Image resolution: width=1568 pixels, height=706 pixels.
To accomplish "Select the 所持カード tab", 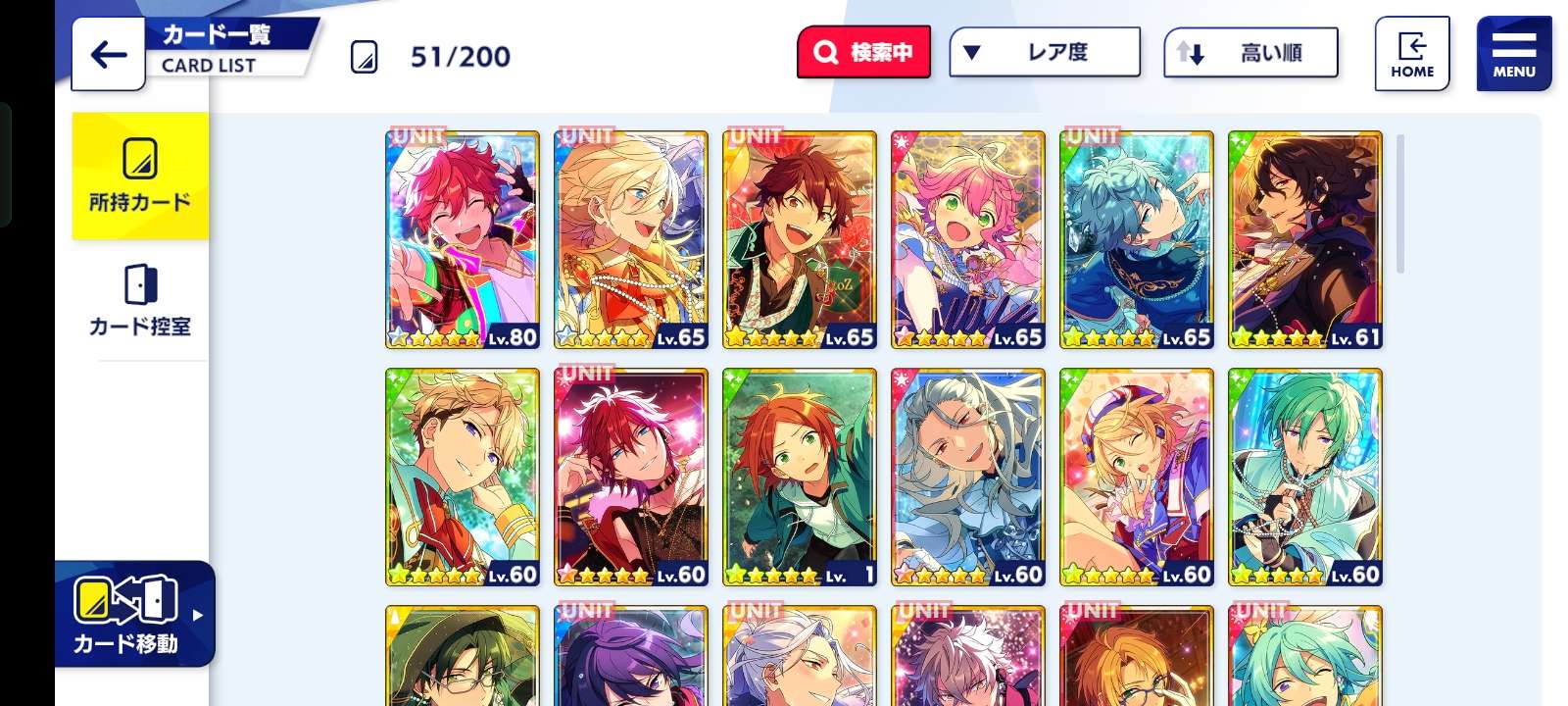I will 140,176.
